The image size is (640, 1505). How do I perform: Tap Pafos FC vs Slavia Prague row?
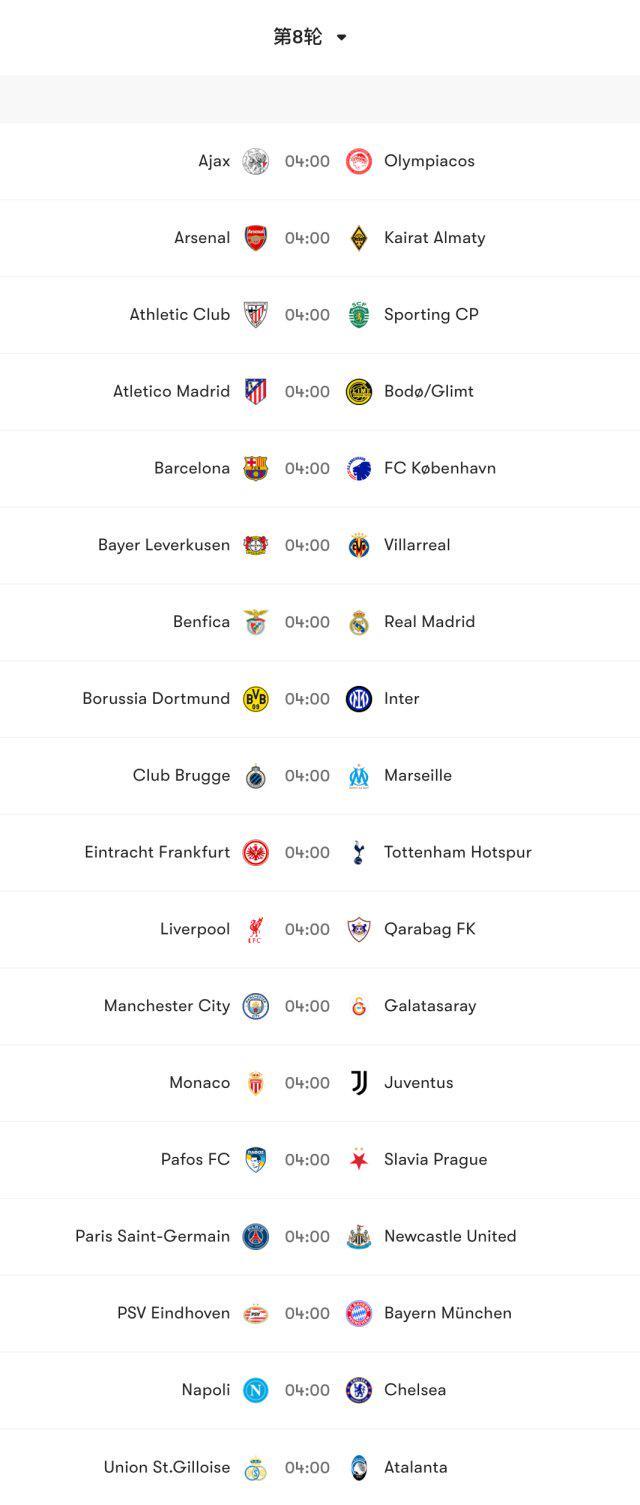[307, 1160]
